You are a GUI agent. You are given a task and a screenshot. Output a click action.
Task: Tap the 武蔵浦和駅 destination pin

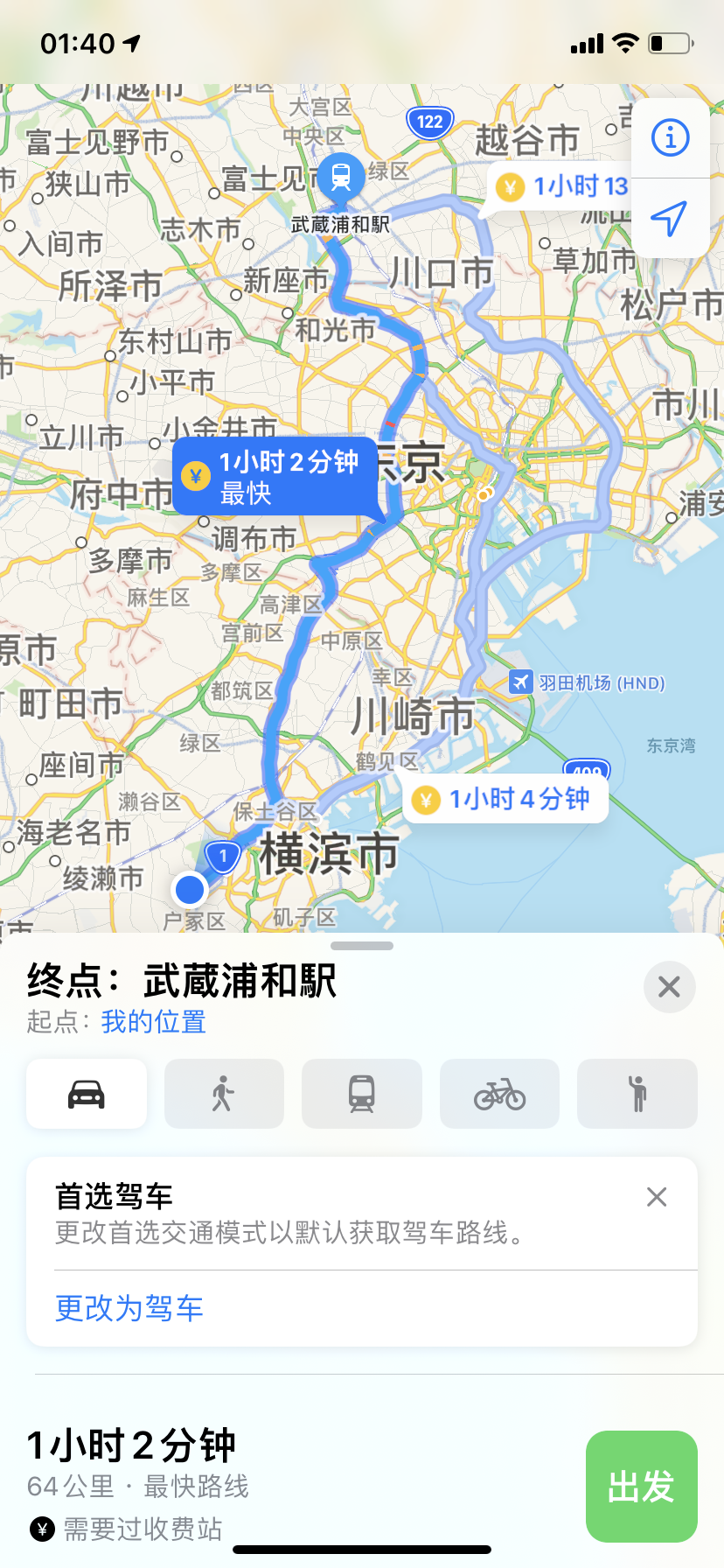(x=340, y=176)
